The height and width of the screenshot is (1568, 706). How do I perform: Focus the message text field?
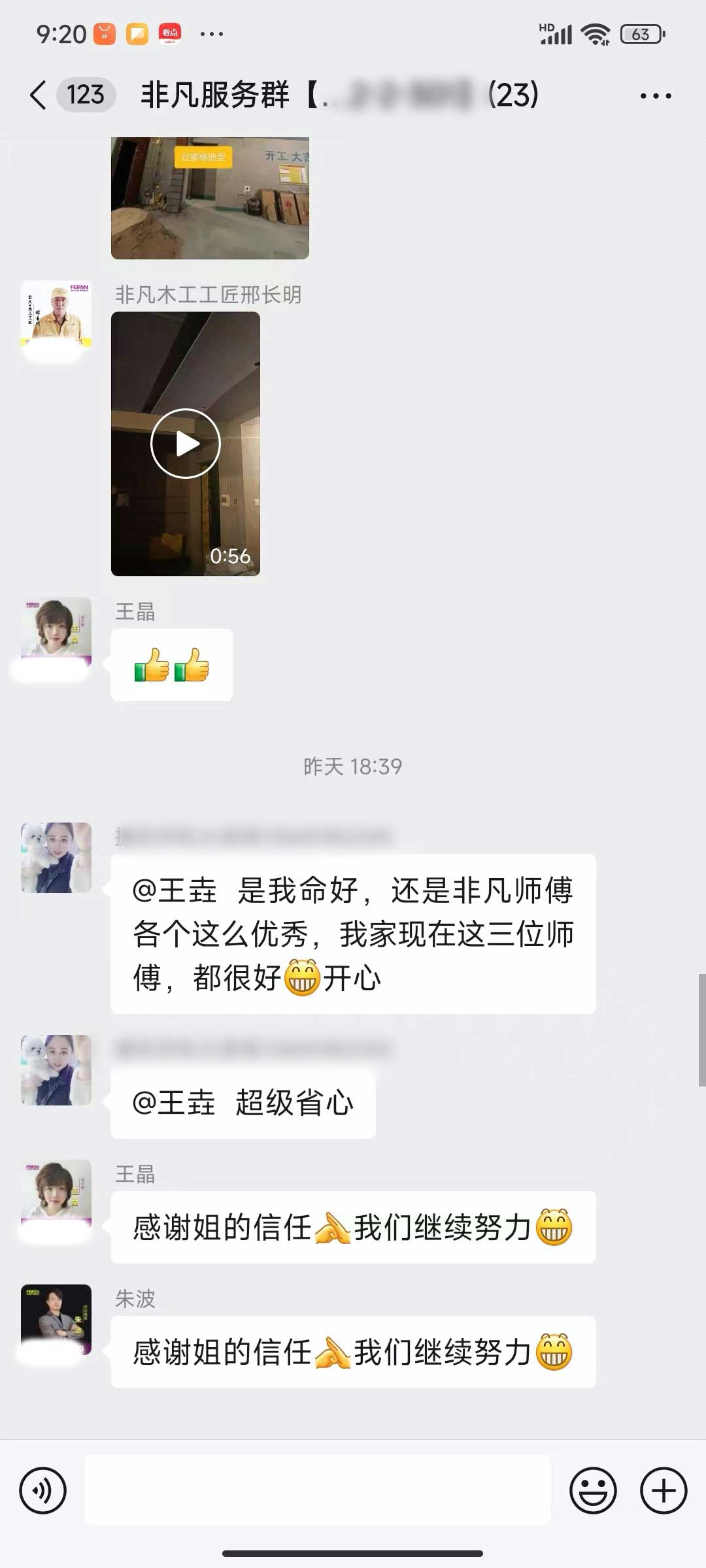pos(318,1491)
